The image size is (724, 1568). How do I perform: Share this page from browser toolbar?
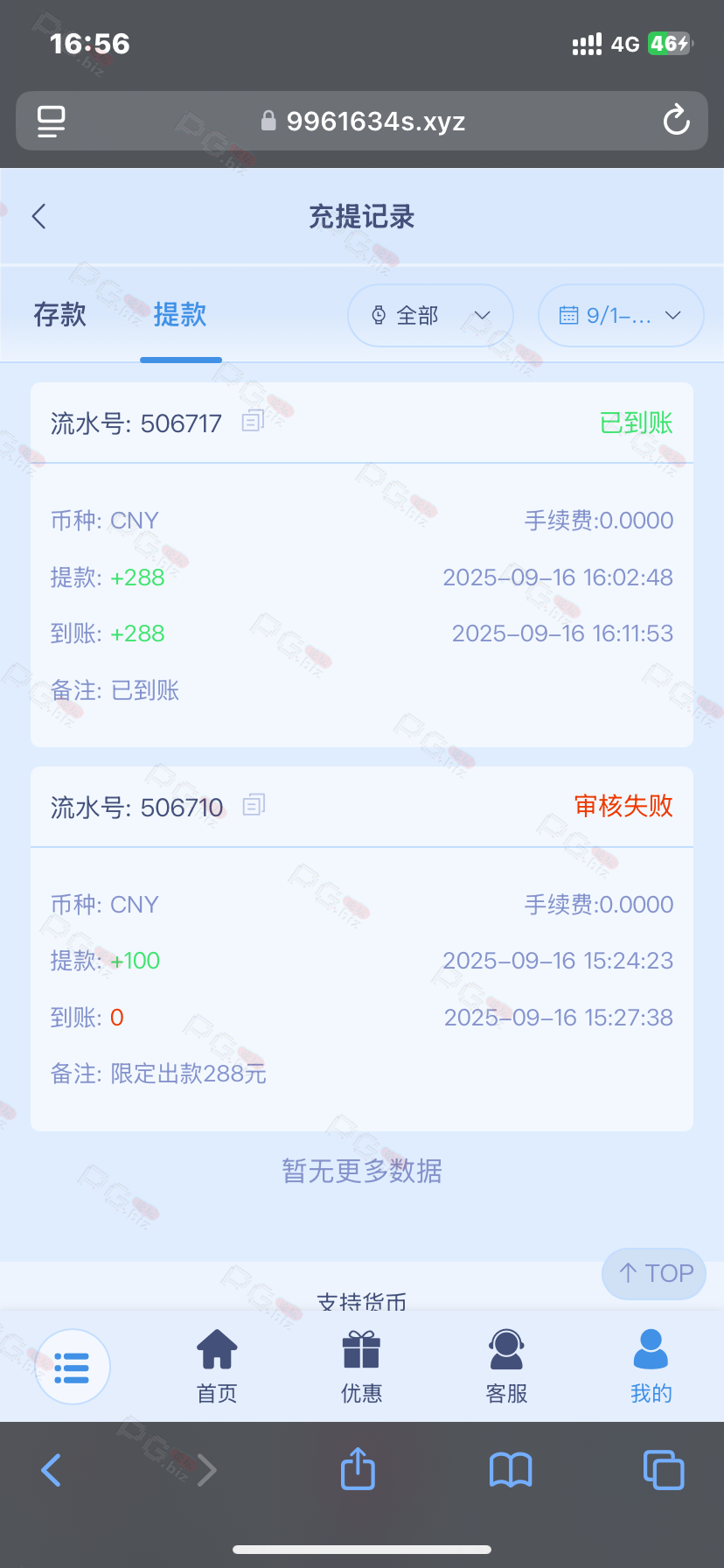point(358,1469)
